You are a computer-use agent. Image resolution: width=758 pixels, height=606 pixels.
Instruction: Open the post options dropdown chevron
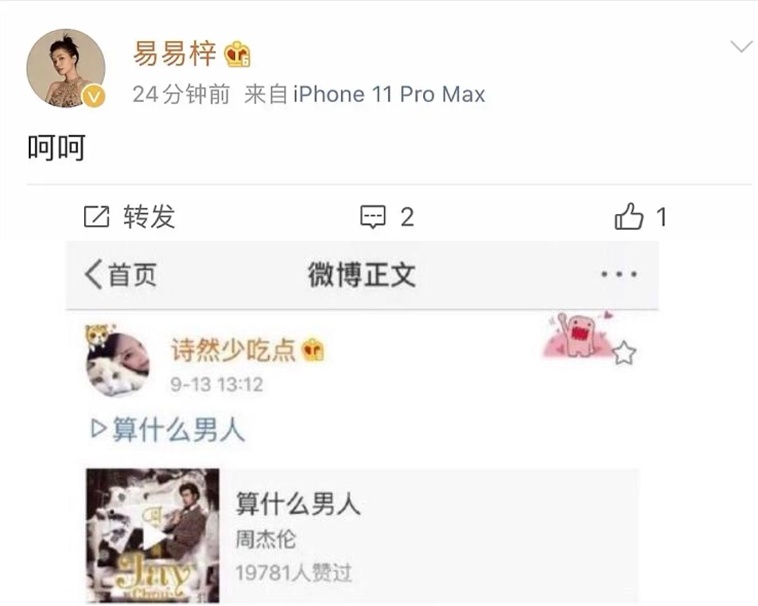[x=741, y=47]
